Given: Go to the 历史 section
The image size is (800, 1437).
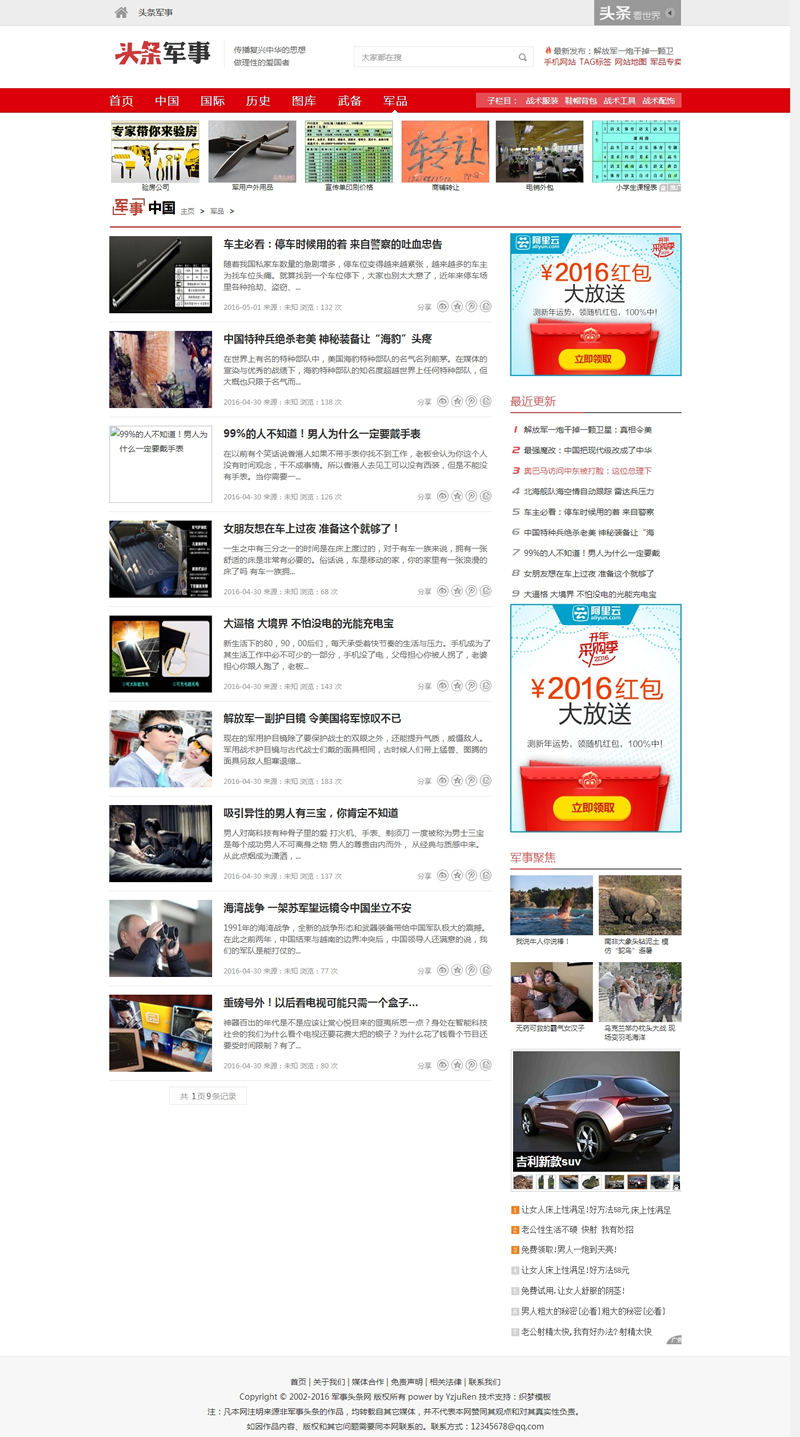Looking at the screenshot, I should click(258, 101).
